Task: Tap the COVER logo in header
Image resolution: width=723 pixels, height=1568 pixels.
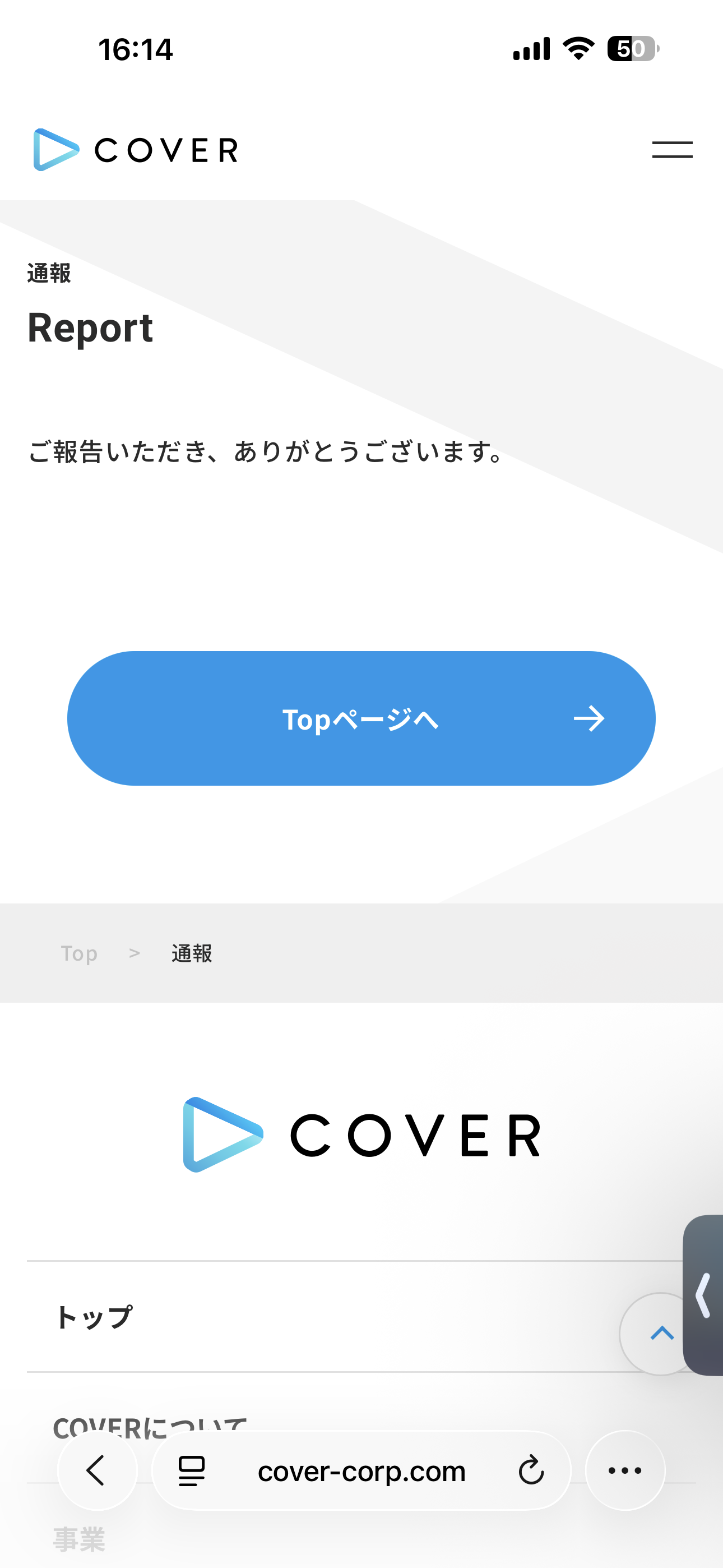Action: click(135, 150)
